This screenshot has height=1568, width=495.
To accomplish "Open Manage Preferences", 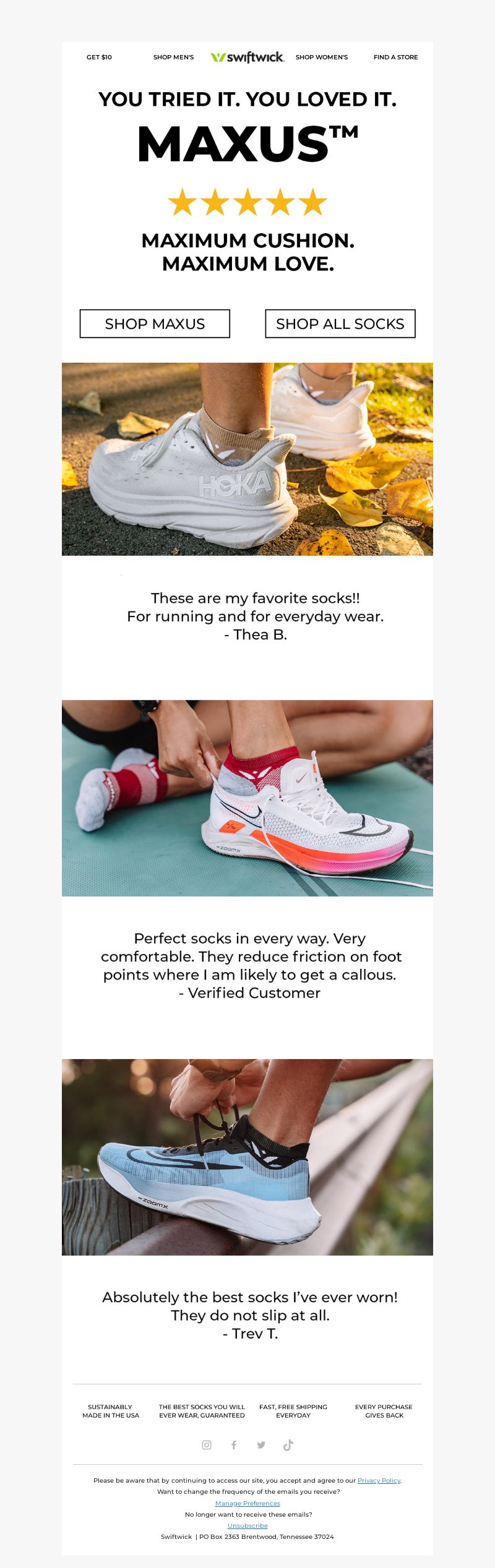I will (247, 1503).
